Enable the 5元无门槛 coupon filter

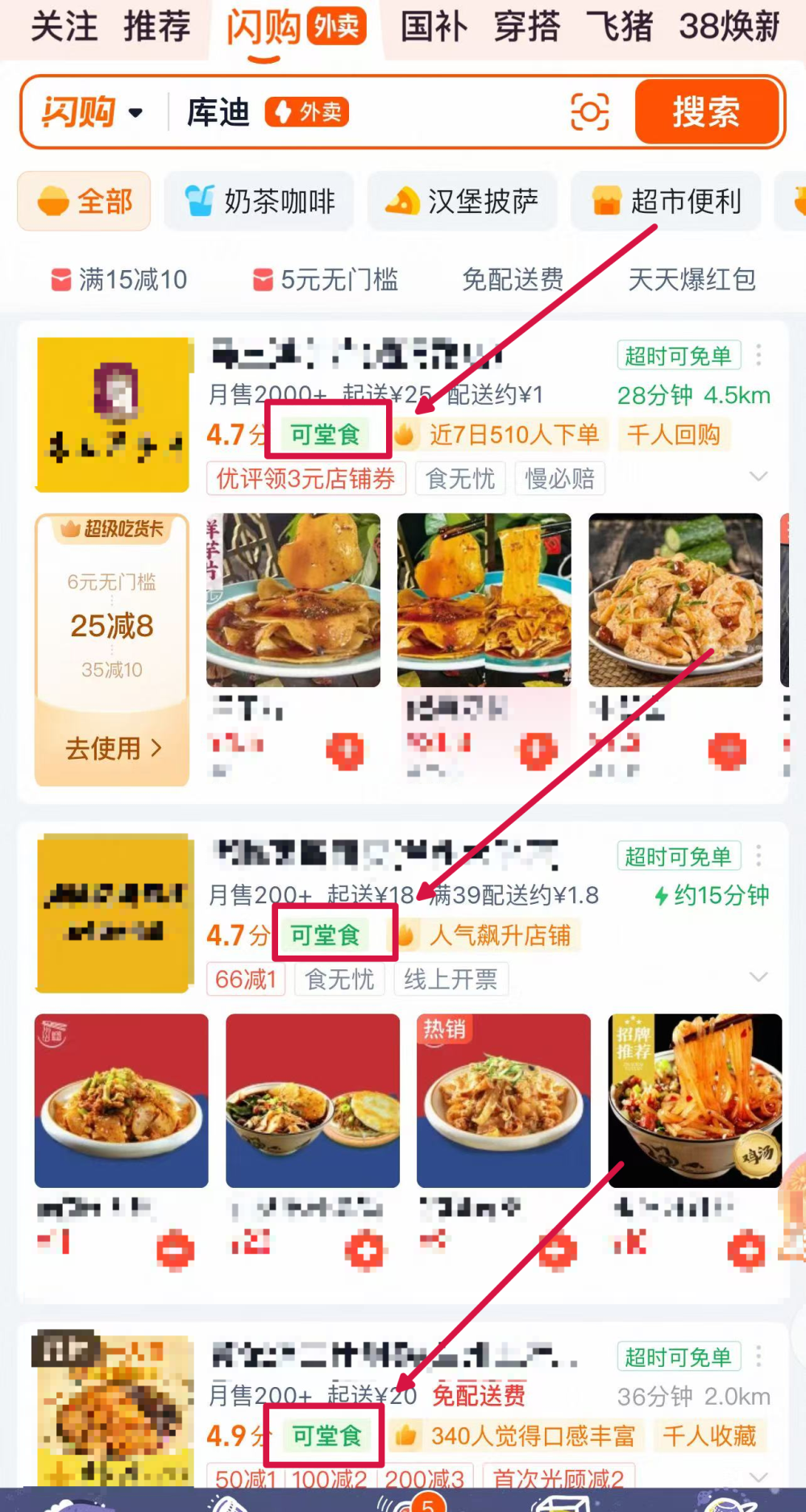click(x=326, y=279)
